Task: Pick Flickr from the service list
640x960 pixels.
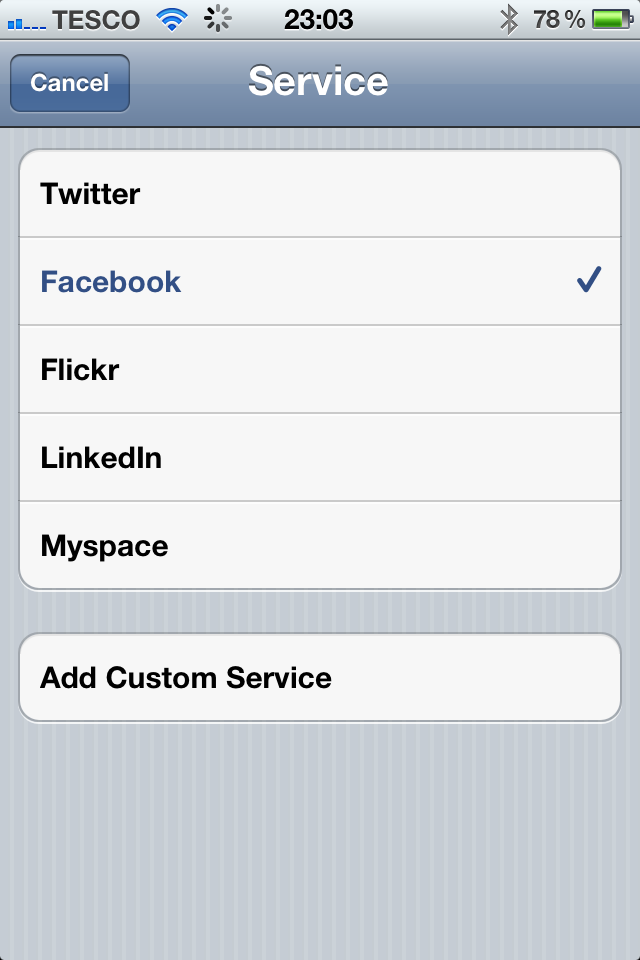Action: coord(320,370)
